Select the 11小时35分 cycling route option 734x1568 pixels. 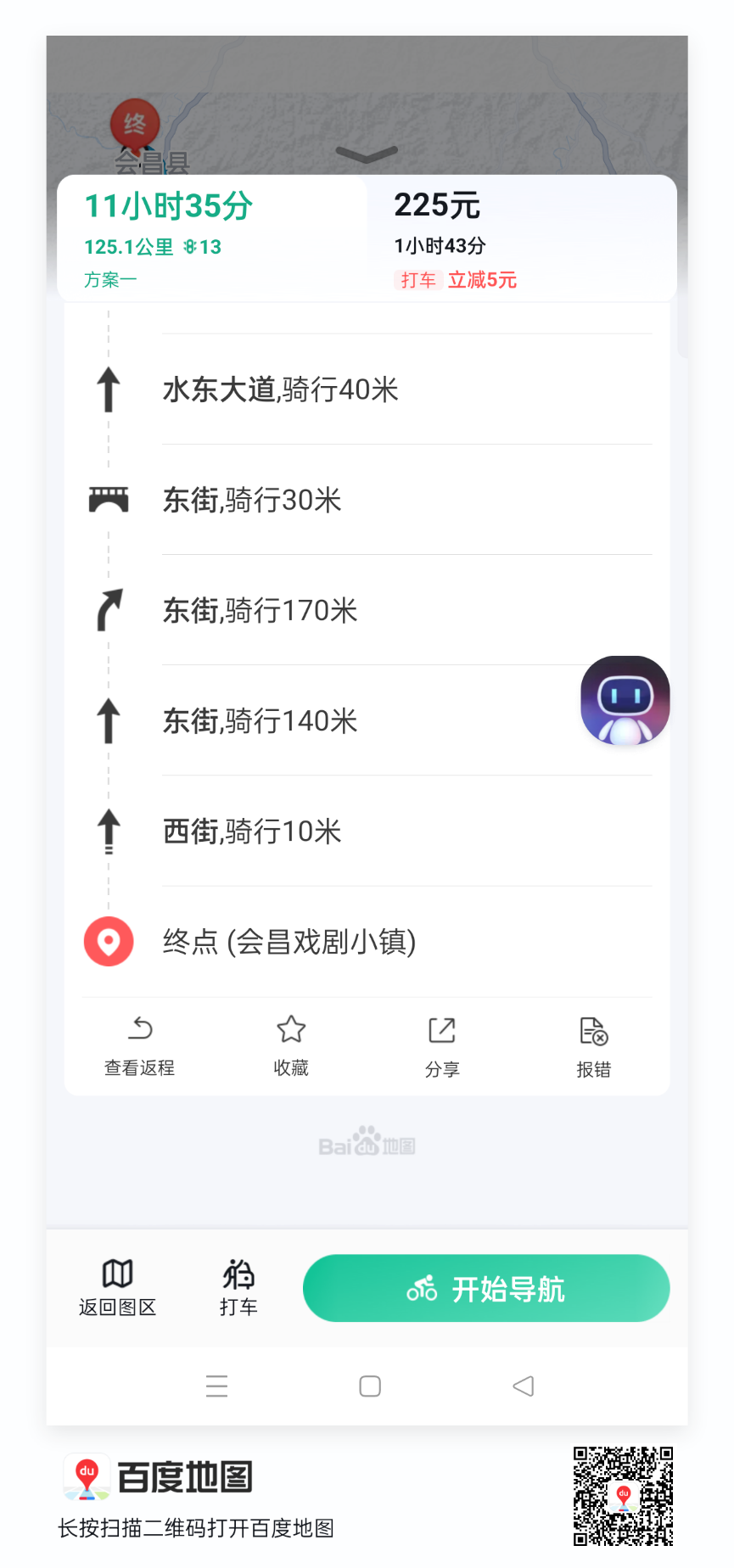212,238
